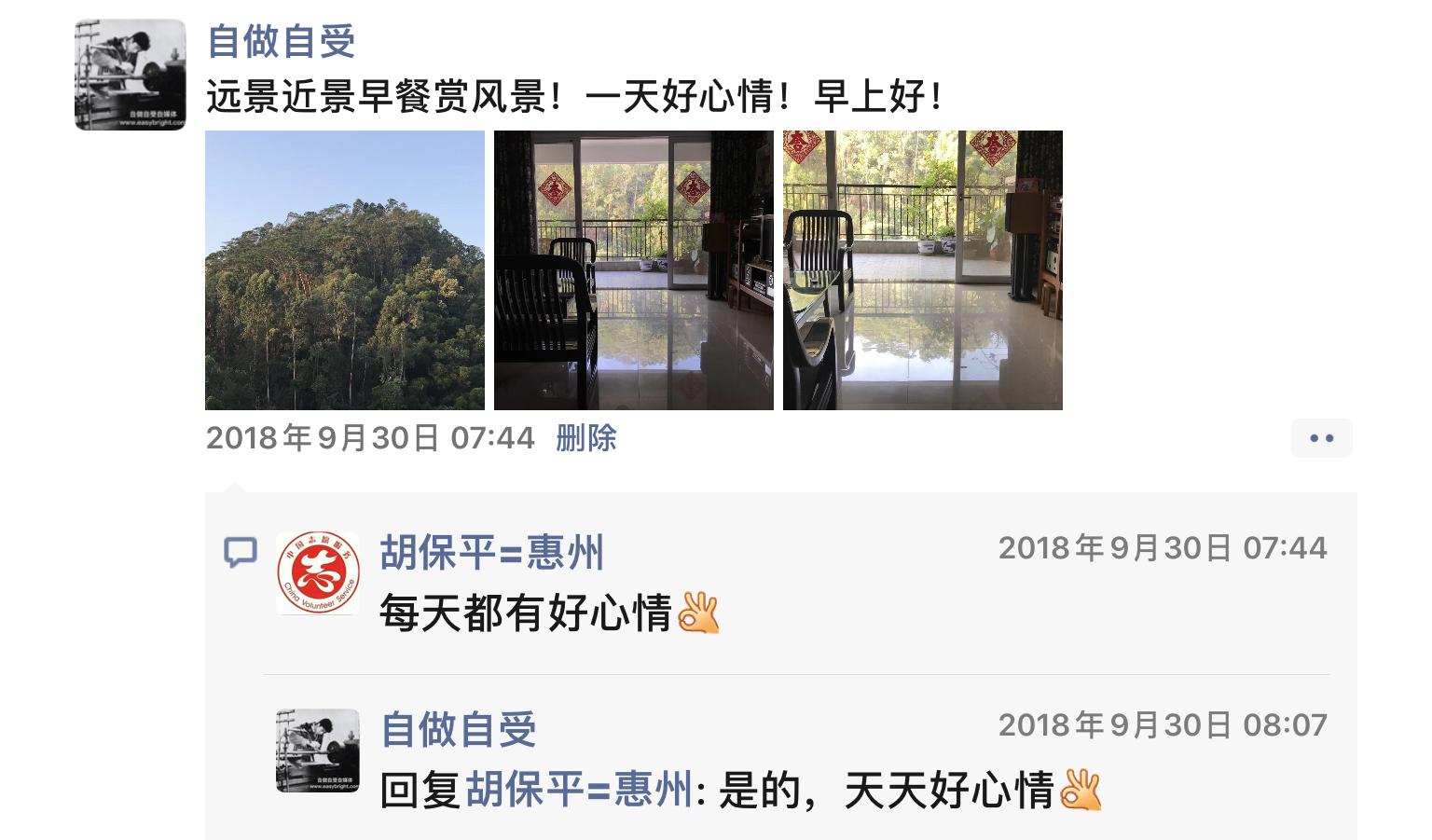Tap the avatar on the reply at 08:07
Viewport: 1432px width, 840px height.
click(318, 750)
